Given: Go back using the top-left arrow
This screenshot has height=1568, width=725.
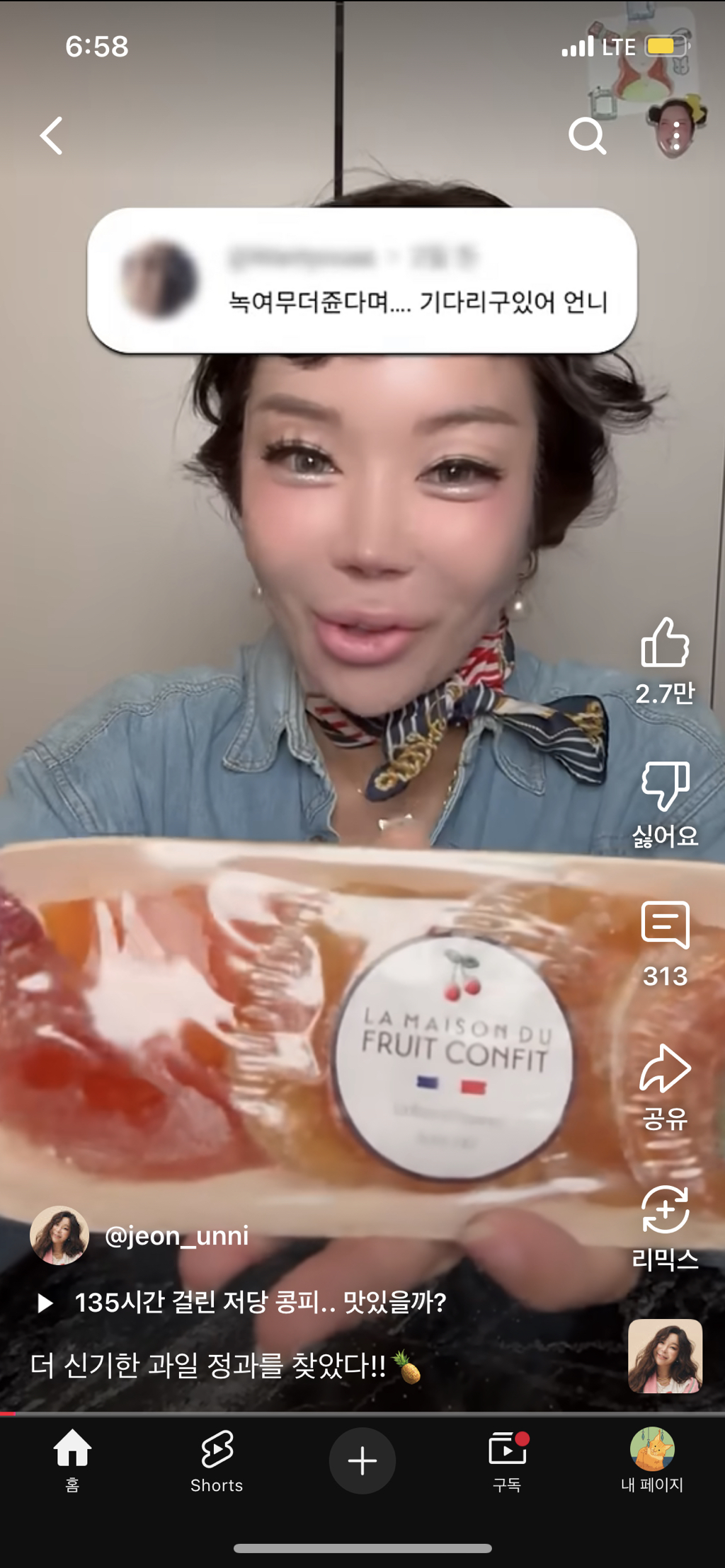Looking at the screenshot, I should pos(52,136).
